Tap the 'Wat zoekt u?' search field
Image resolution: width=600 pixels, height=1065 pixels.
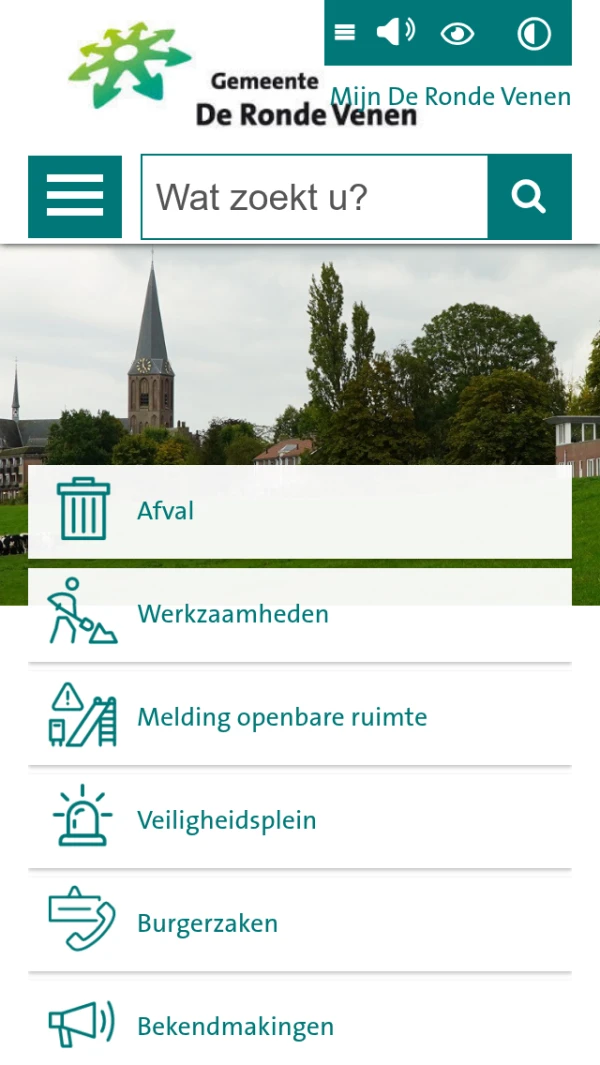click(x=314, y=197)
